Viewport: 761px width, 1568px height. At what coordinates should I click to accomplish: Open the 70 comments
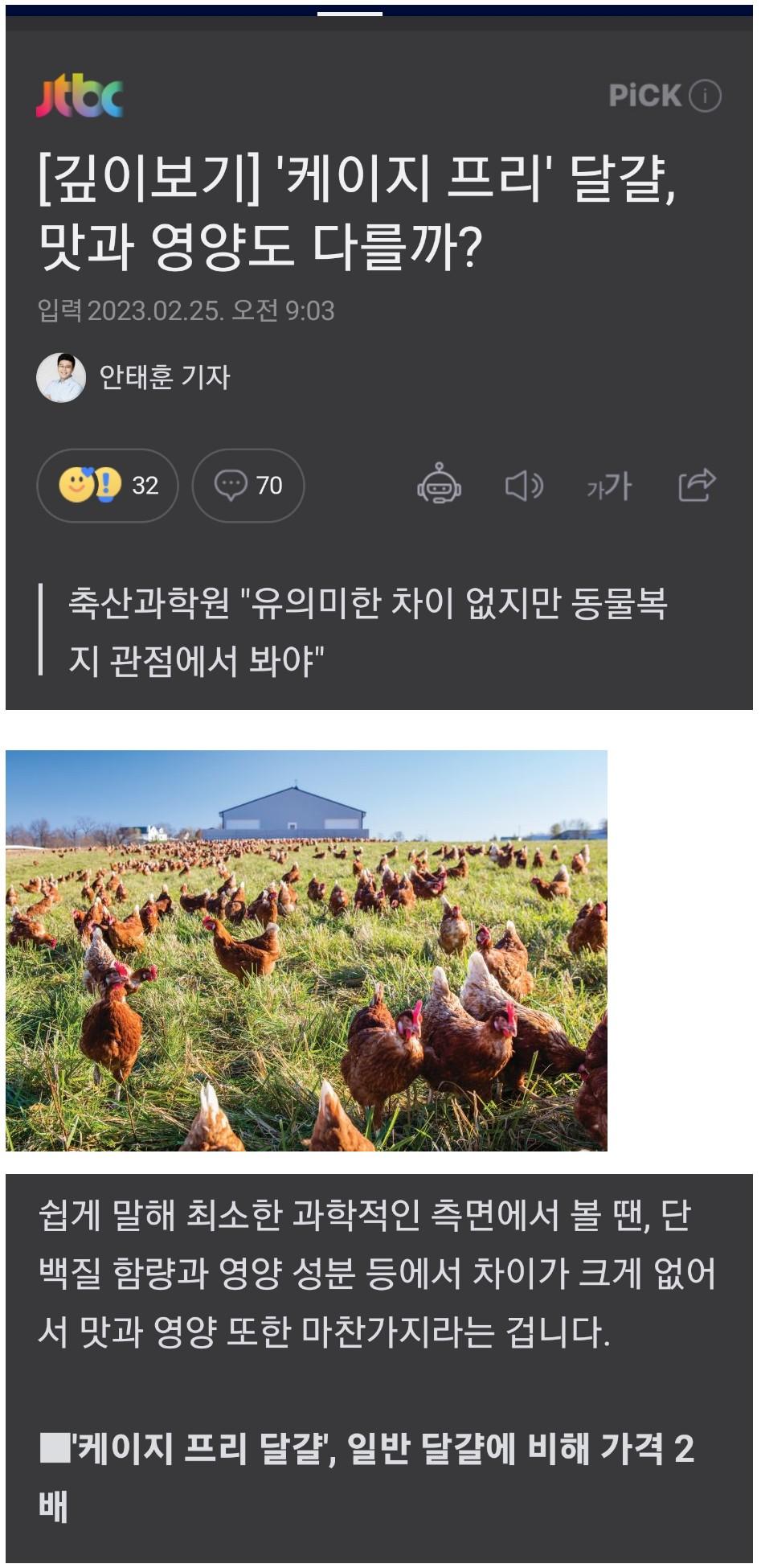tap(248, 486)
